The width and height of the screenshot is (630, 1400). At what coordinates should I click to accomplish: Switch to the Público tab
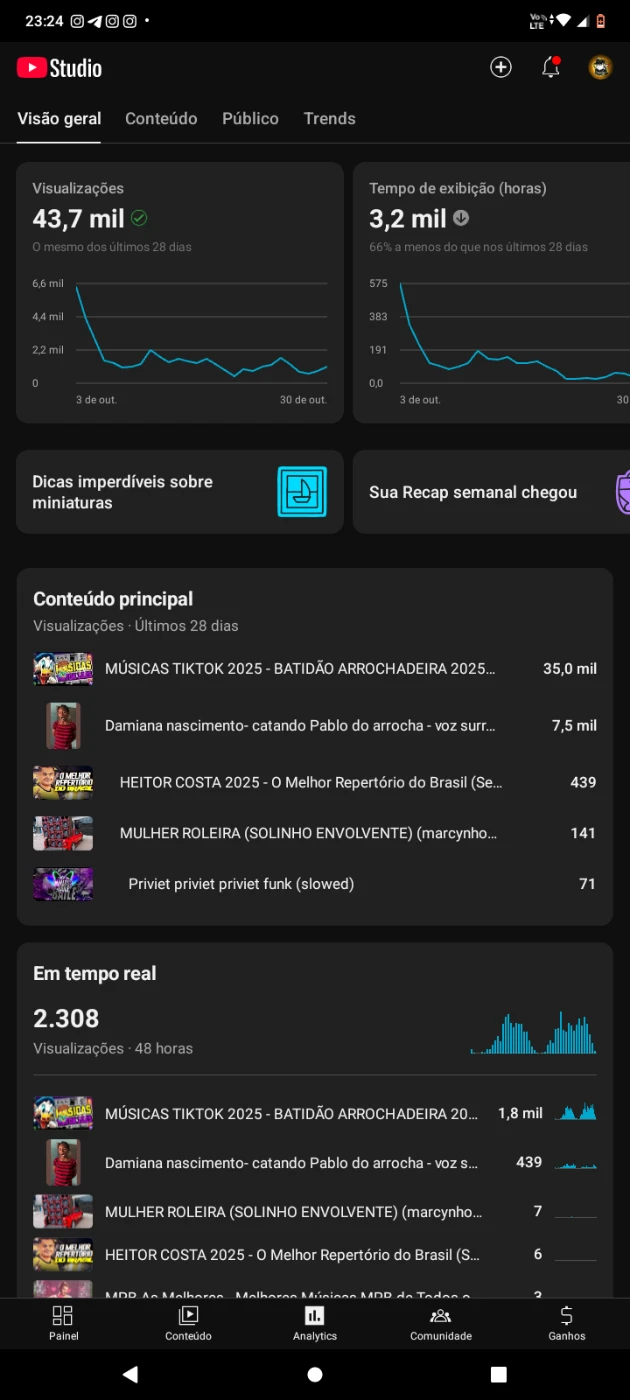250,118
